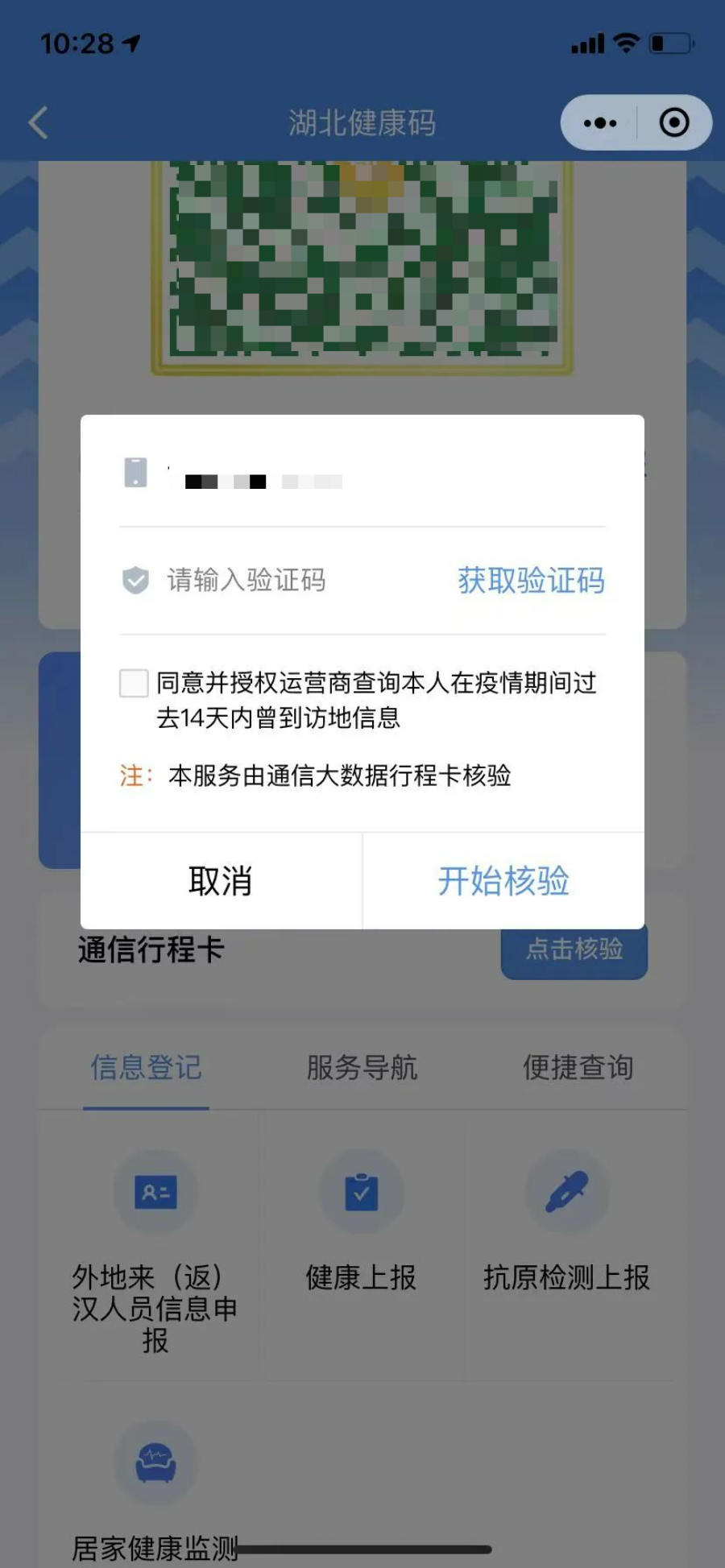The height and width of the screenshot is (1568, 725).
Task: Tap 获取验证码 to request a code
Action: 531,581
